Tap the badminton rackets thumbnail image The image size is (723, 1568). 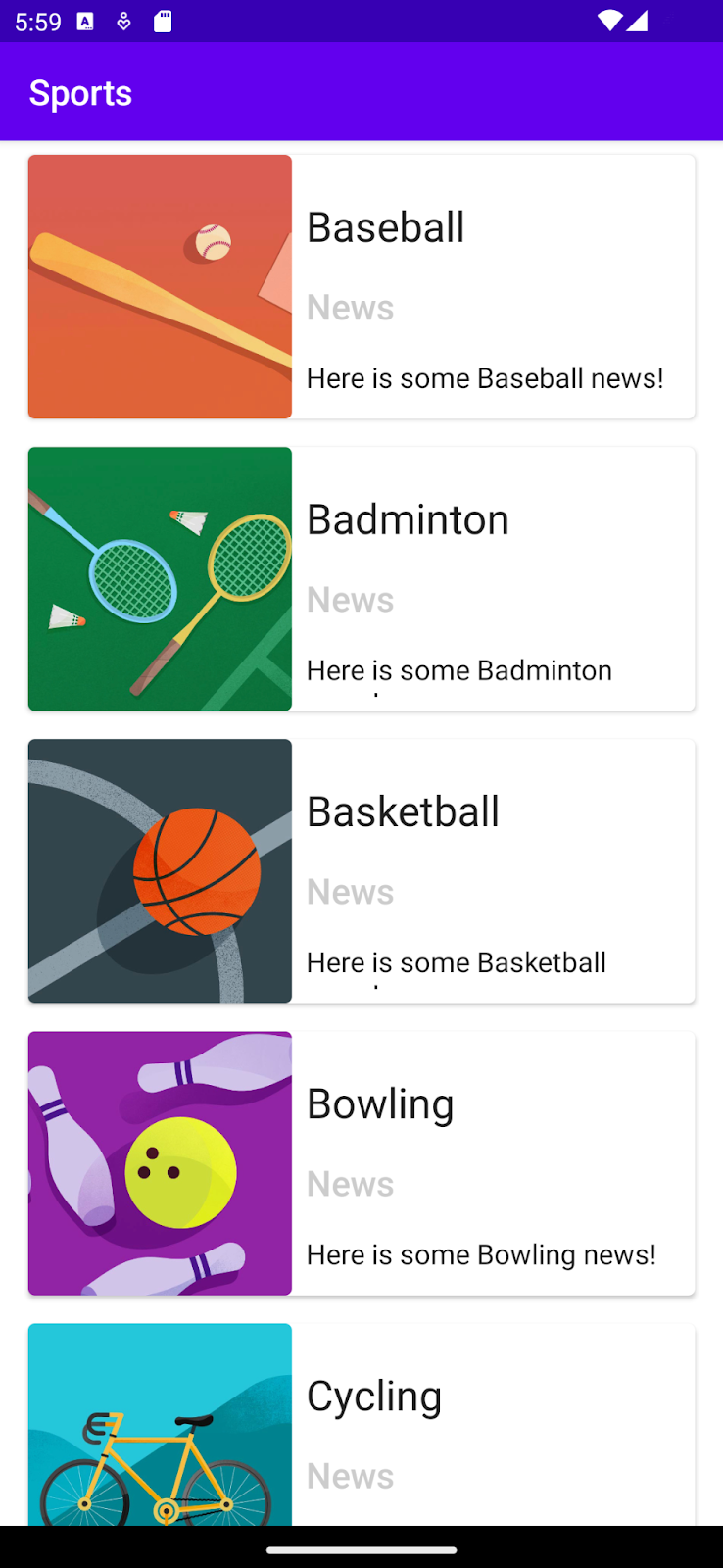(160, 578)
